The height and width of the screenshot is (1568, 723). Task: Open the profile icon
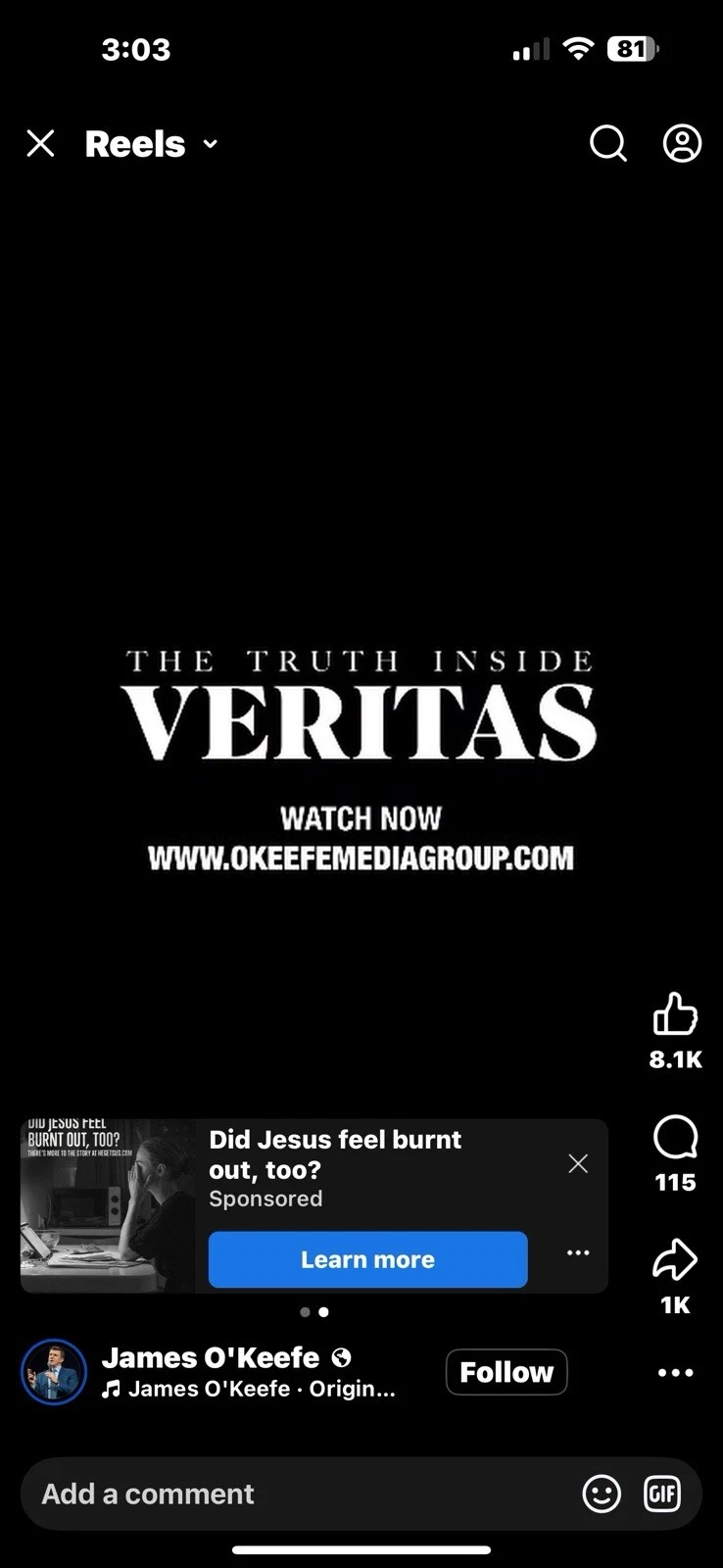(682, 144)
